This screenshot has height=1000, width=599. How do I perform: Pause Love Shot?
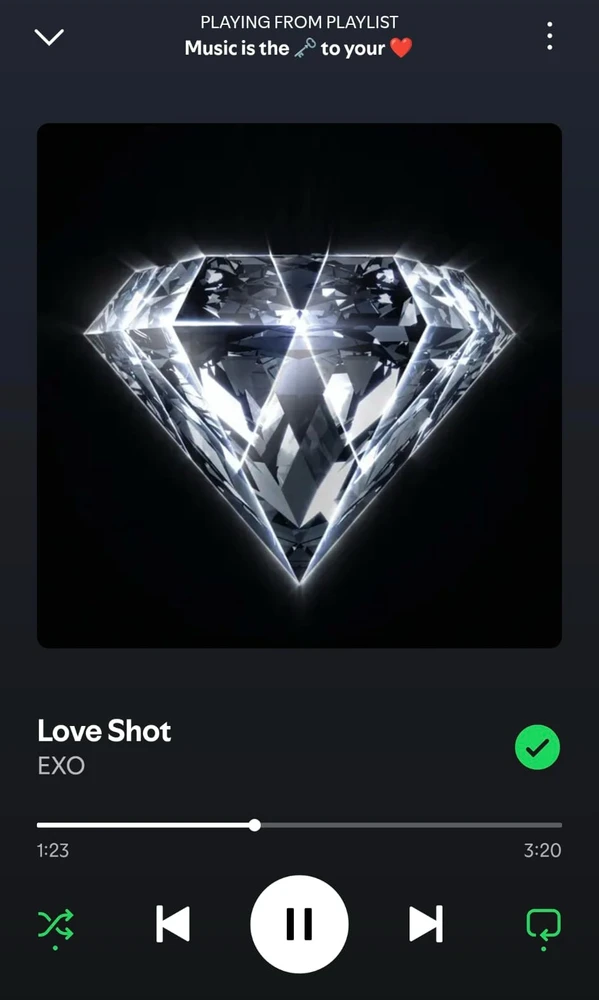299,923
